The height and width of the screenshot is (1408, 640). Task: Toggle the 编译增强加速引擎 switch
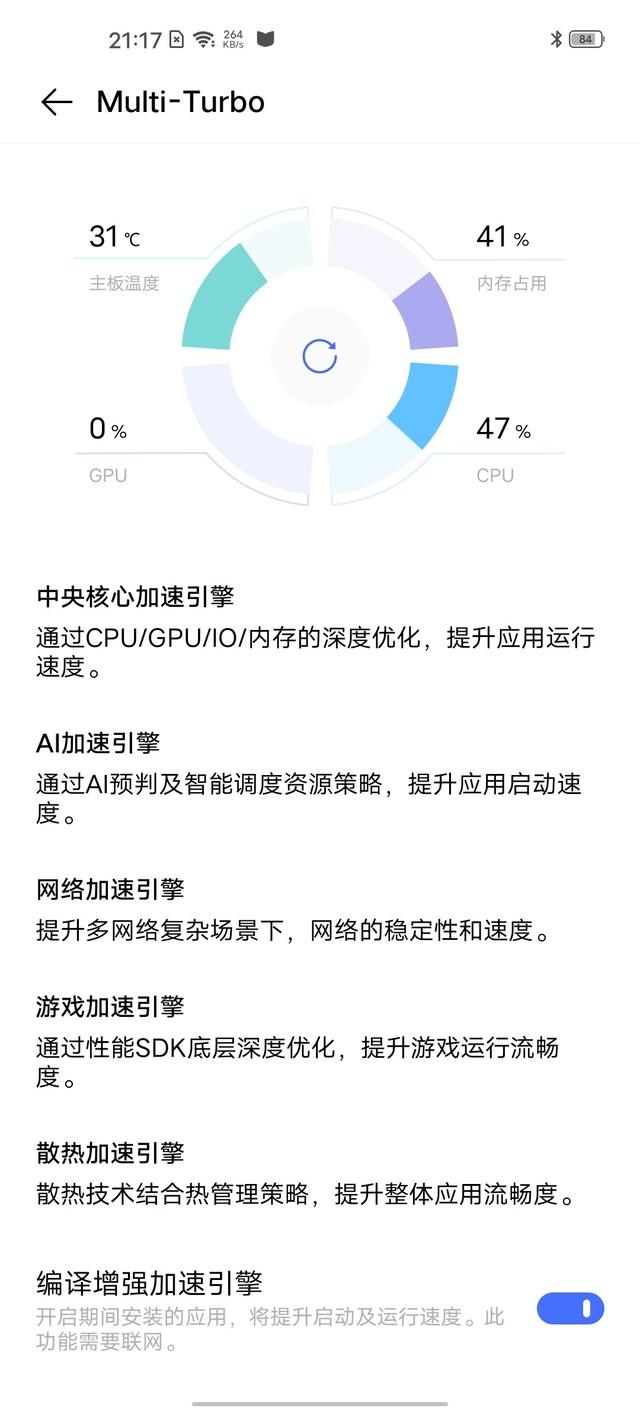(x=570, y=1308)
